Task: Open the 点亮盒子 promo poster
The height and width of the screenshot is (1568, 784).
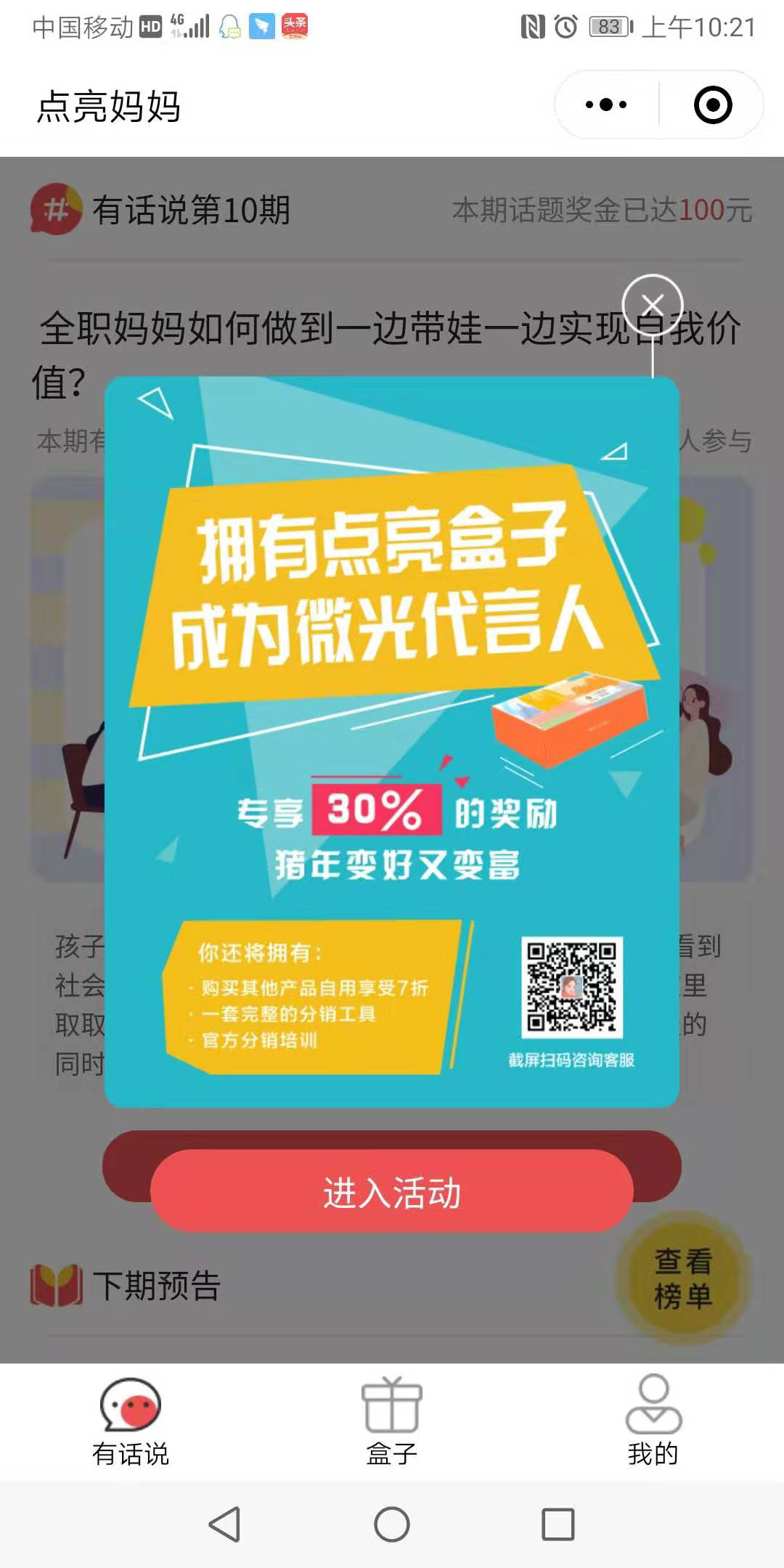Action: click(x=391, y=740)
